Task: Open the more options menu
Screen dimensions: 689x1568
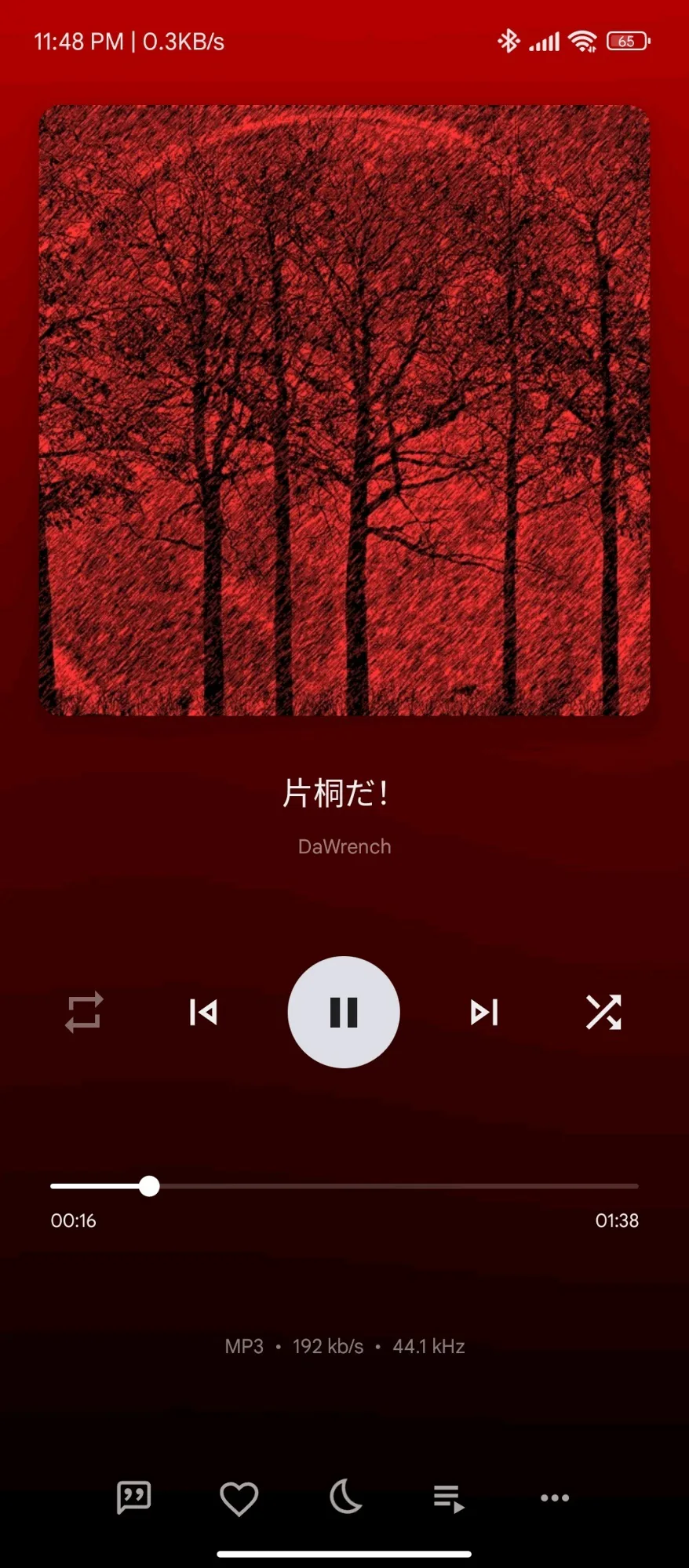Action: click(555, 1497)
